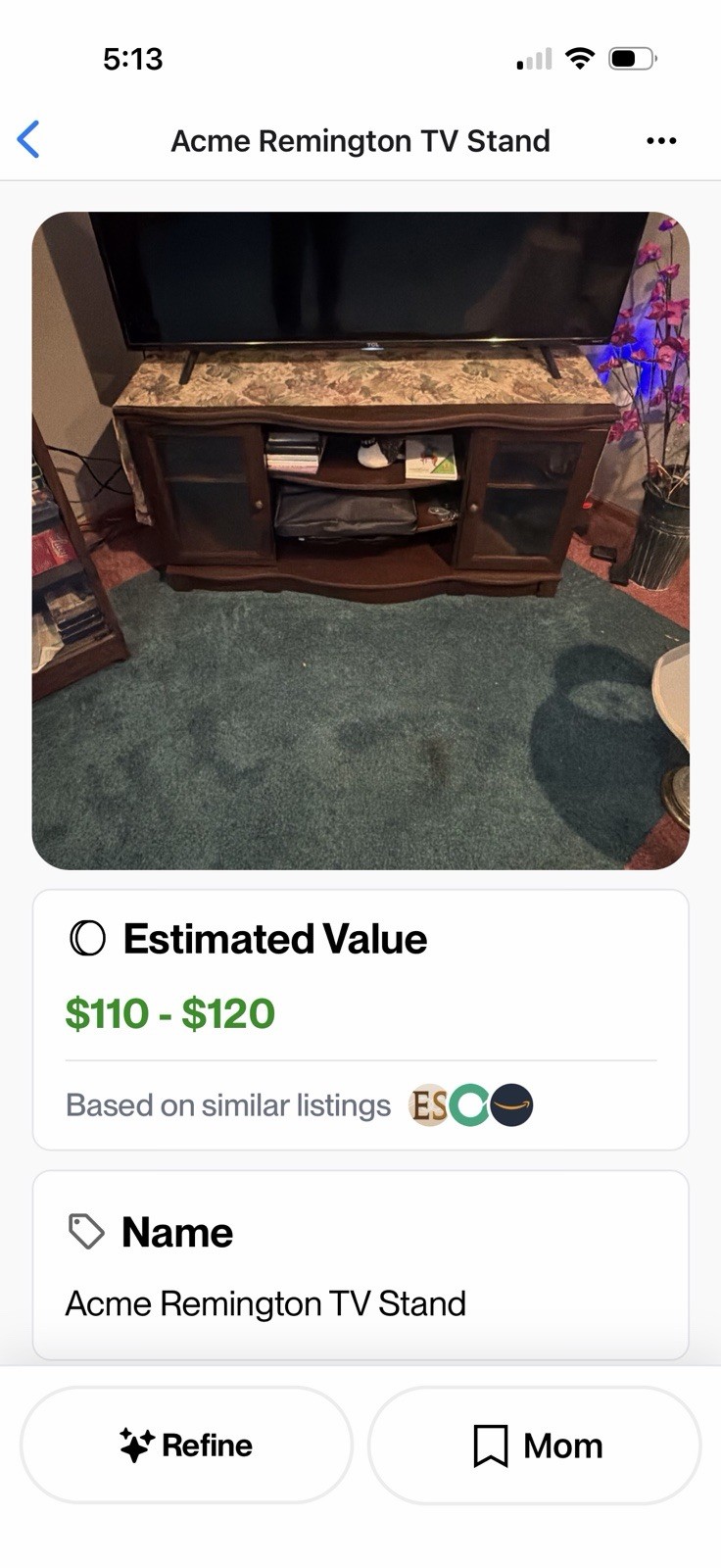Open the Mom bookmark collection button
Image resolution: width=721 pixels, height=1568 pixels.
pos(535,1445)
